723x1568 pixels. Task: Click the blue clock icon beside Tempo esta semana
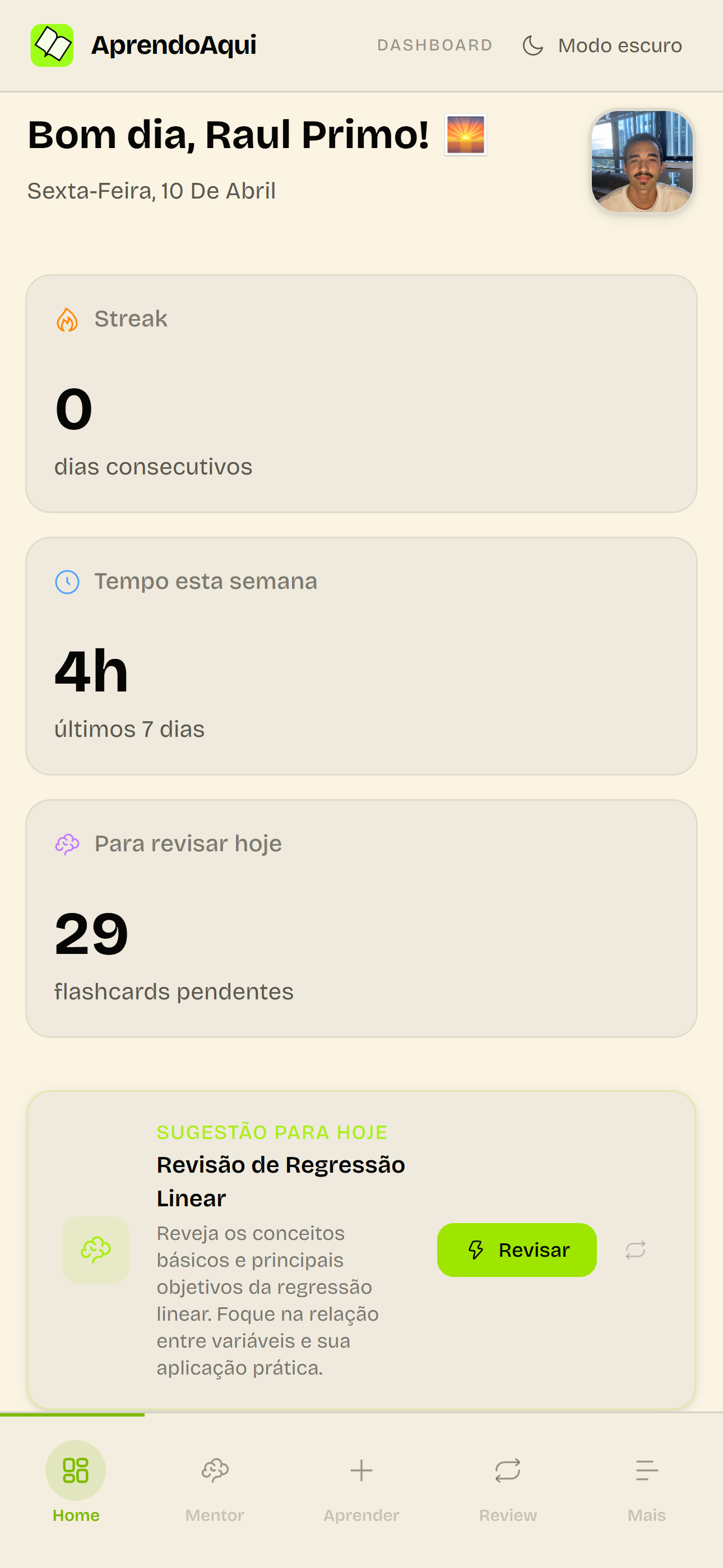click(67, 582)
